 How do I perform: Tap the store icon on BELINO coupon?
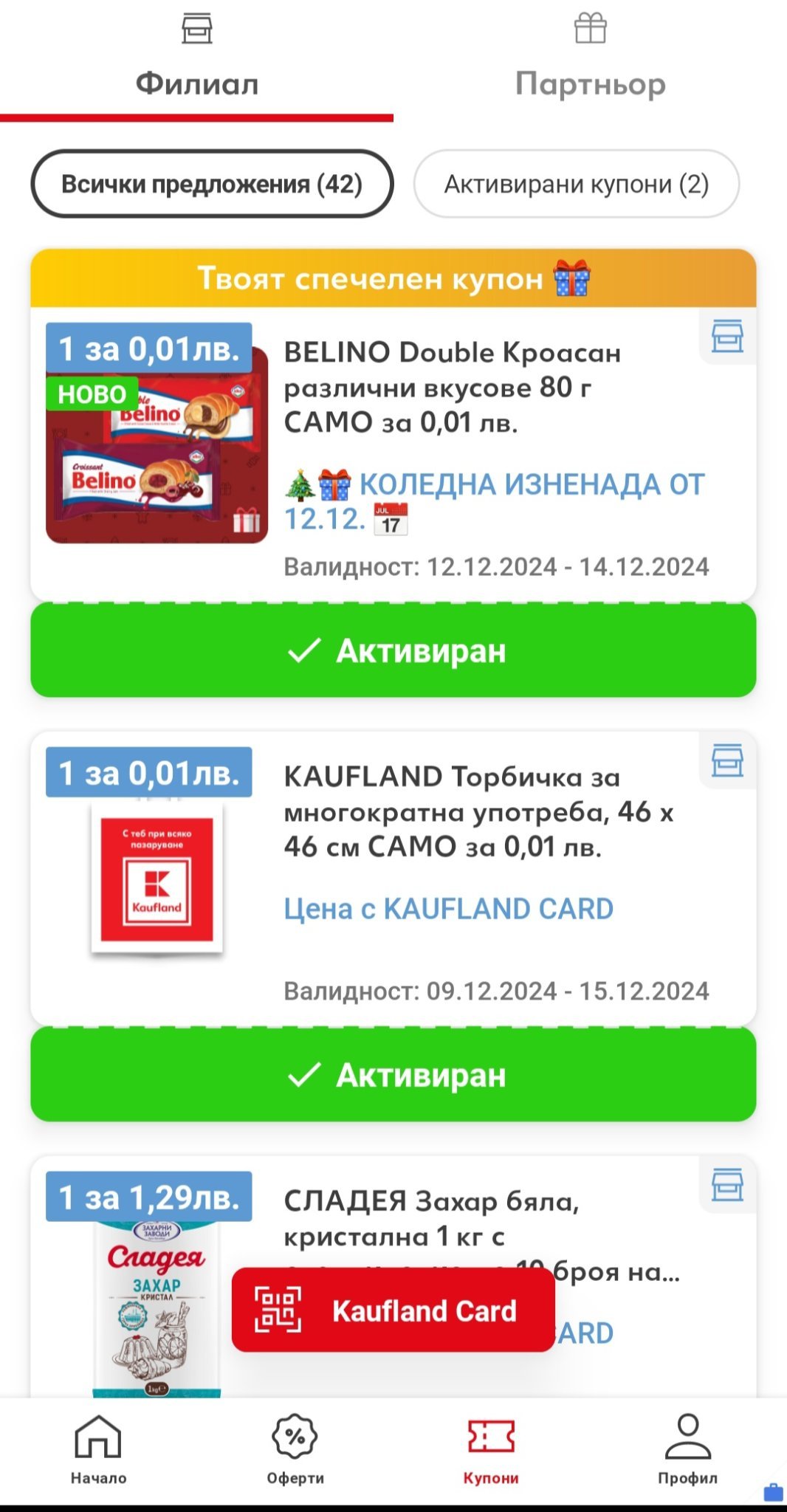tap(727, 337)
